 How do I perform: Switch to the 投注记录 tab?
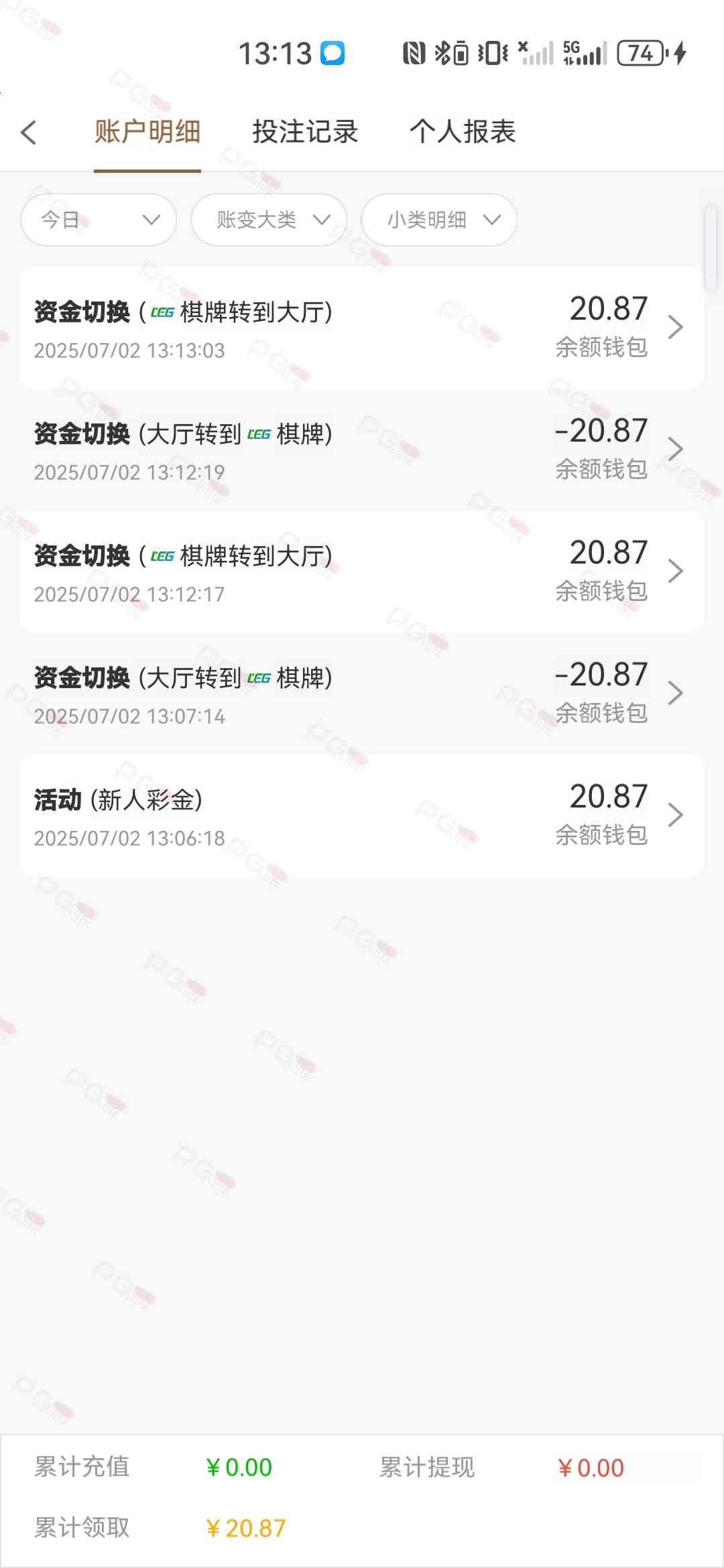pos(305,132)
